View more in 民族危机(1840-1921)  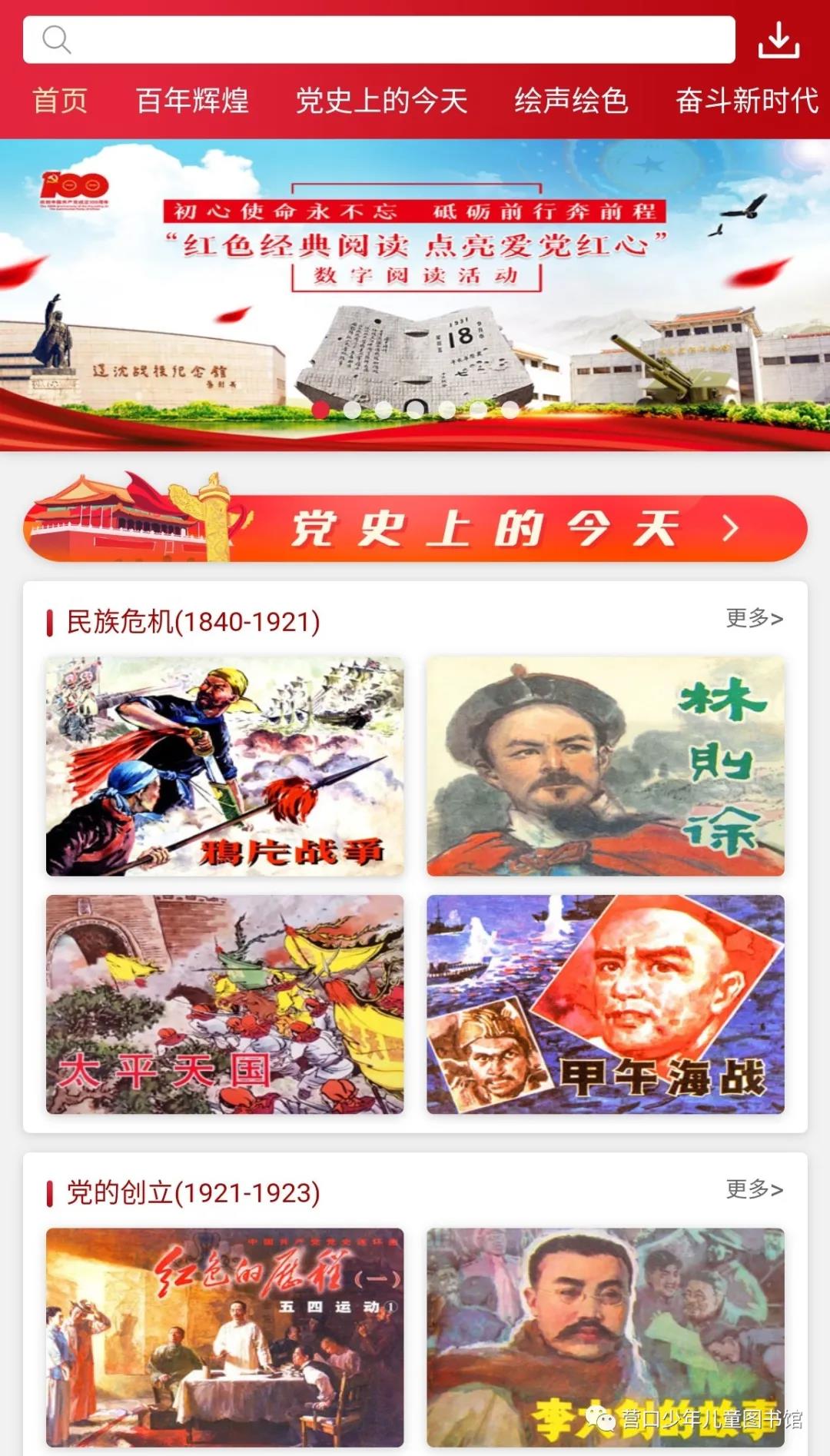pos(754,618)
